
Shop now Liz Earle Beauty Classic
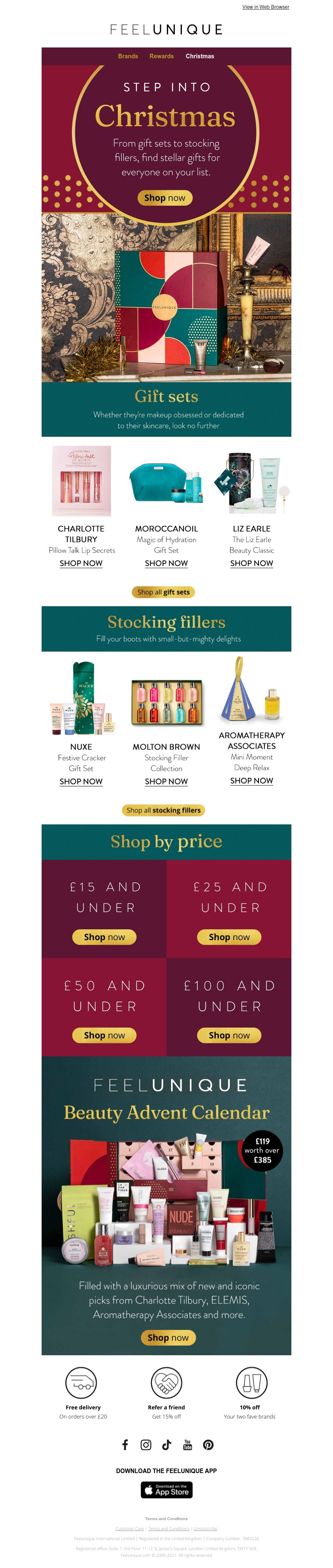[251, 563]
